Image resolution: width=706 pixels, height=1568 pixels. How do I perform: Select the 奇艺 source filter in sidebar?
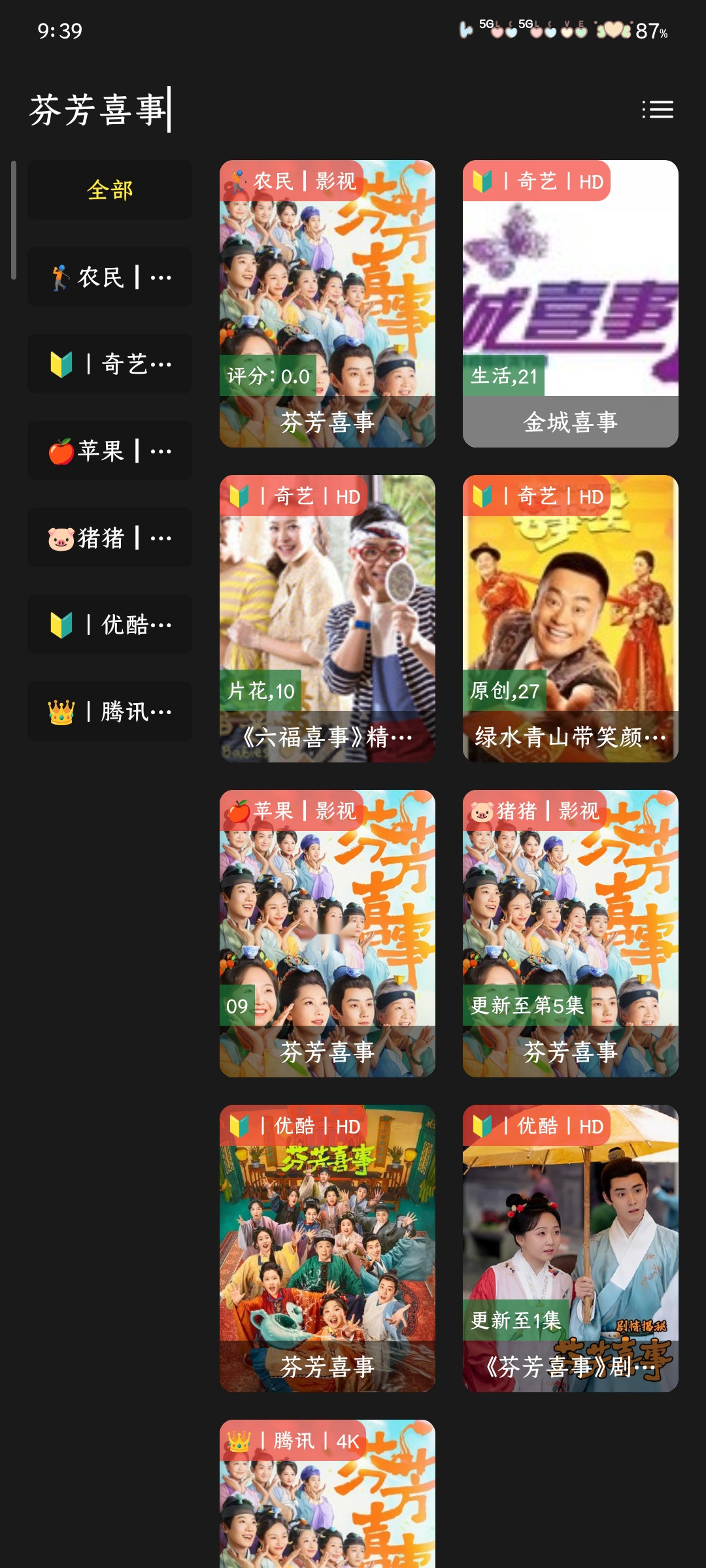[x=109, y=363]
